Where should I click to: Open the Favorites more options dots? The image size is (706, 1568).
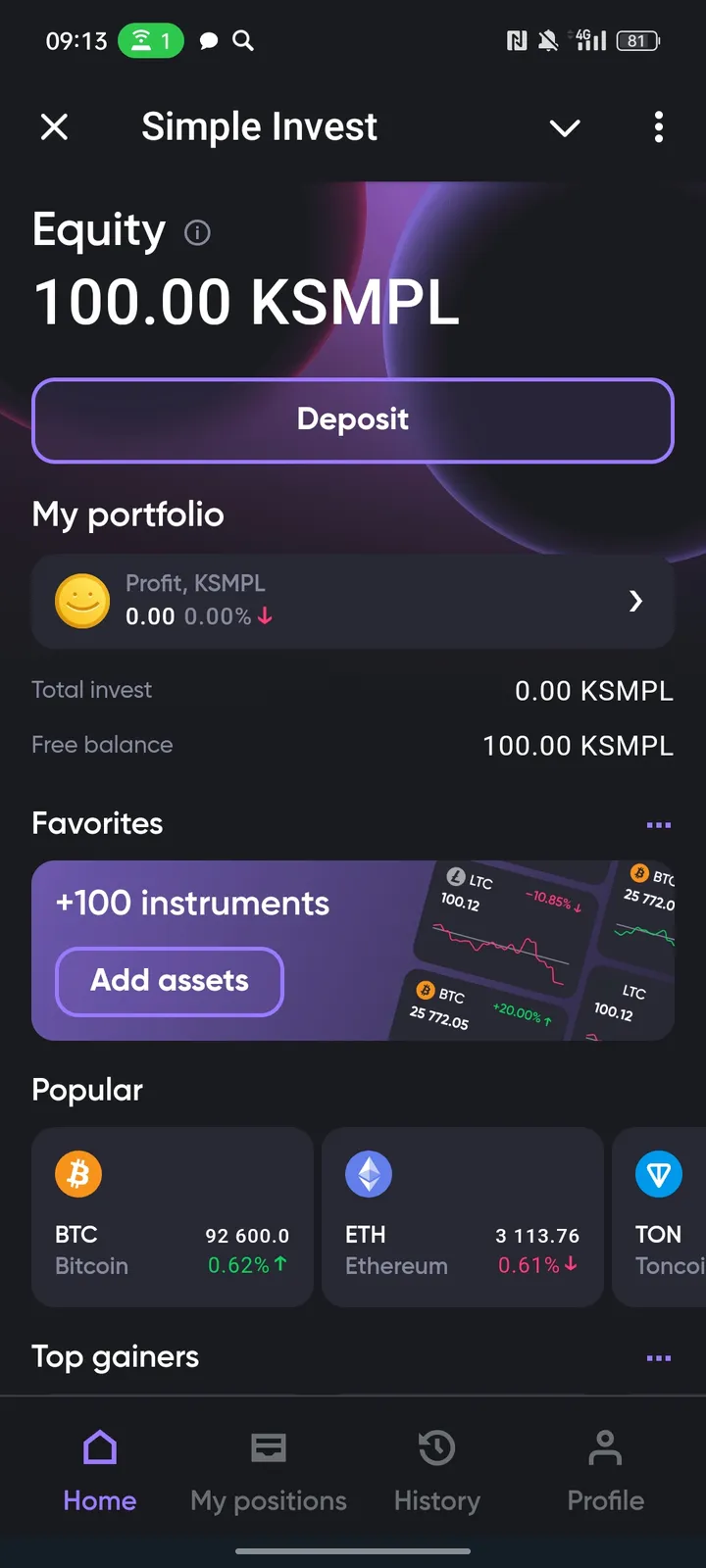[659, 825]
